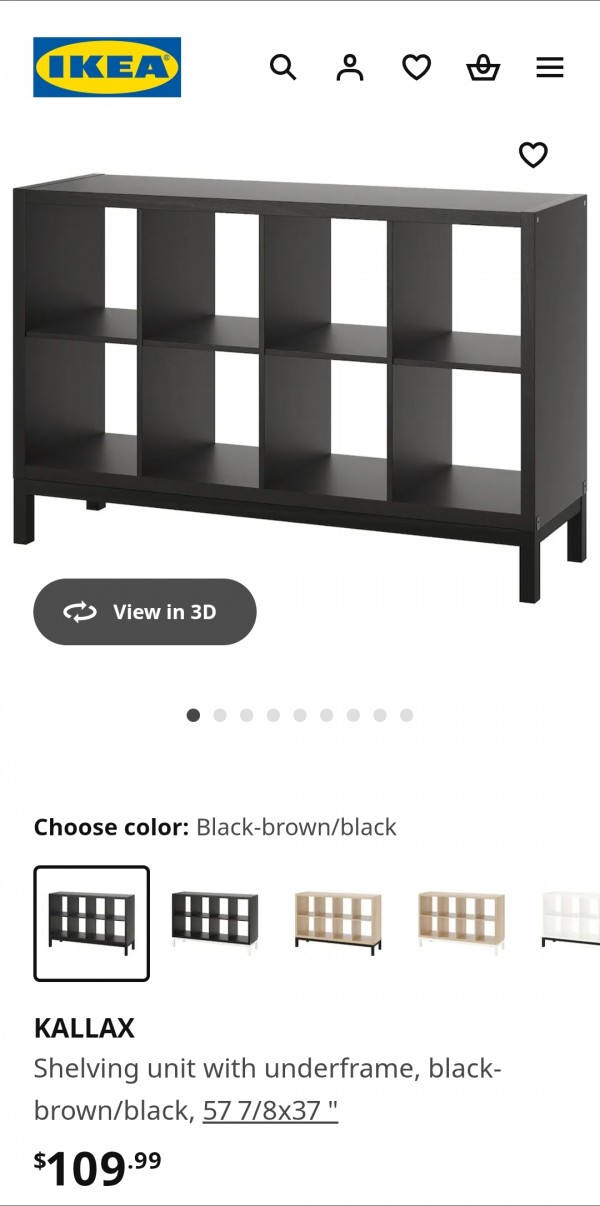Select the birch with white underframe swatch

point(461,921)
